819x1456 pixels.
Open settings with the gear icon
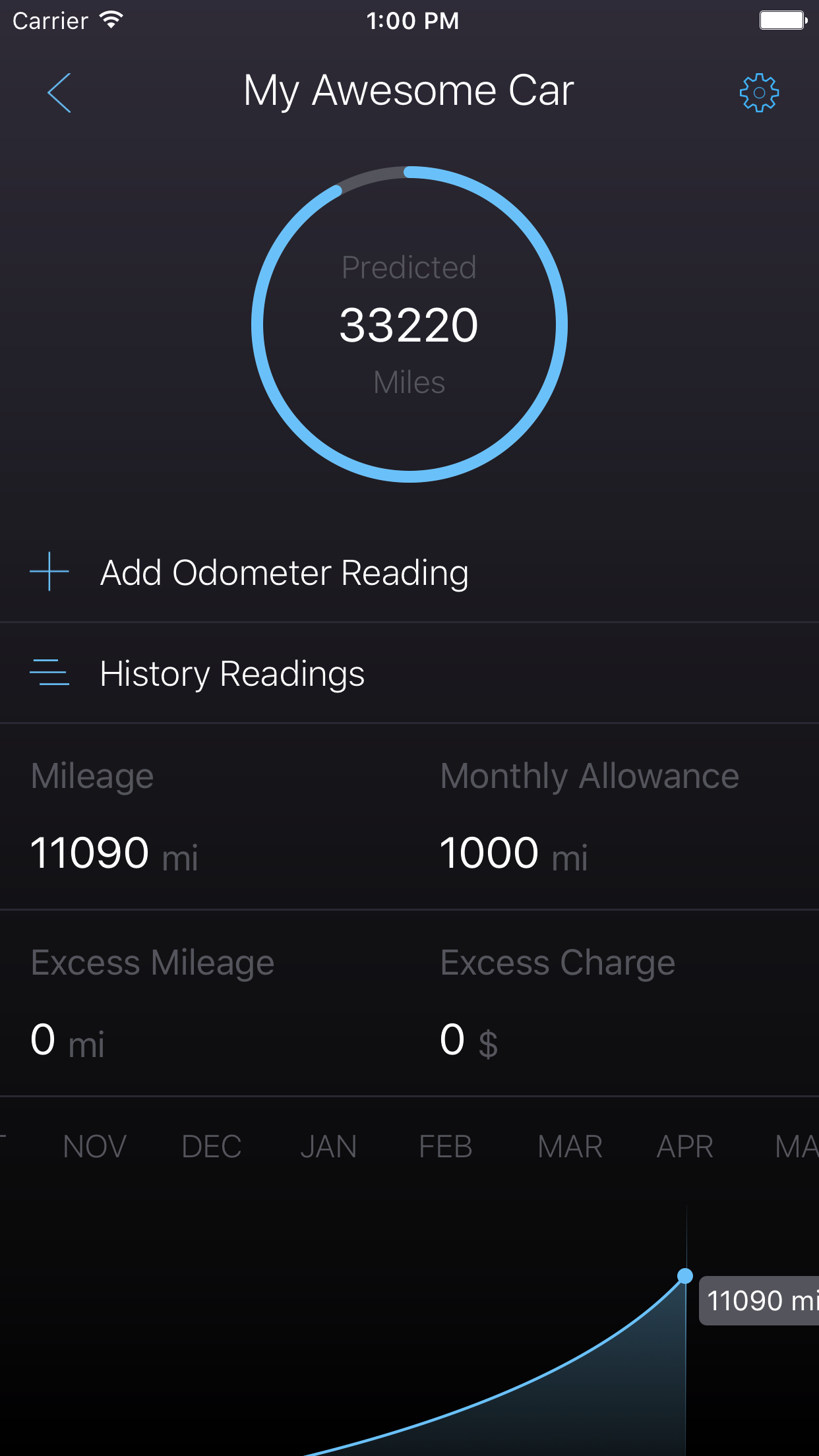[x=759, y=93]
